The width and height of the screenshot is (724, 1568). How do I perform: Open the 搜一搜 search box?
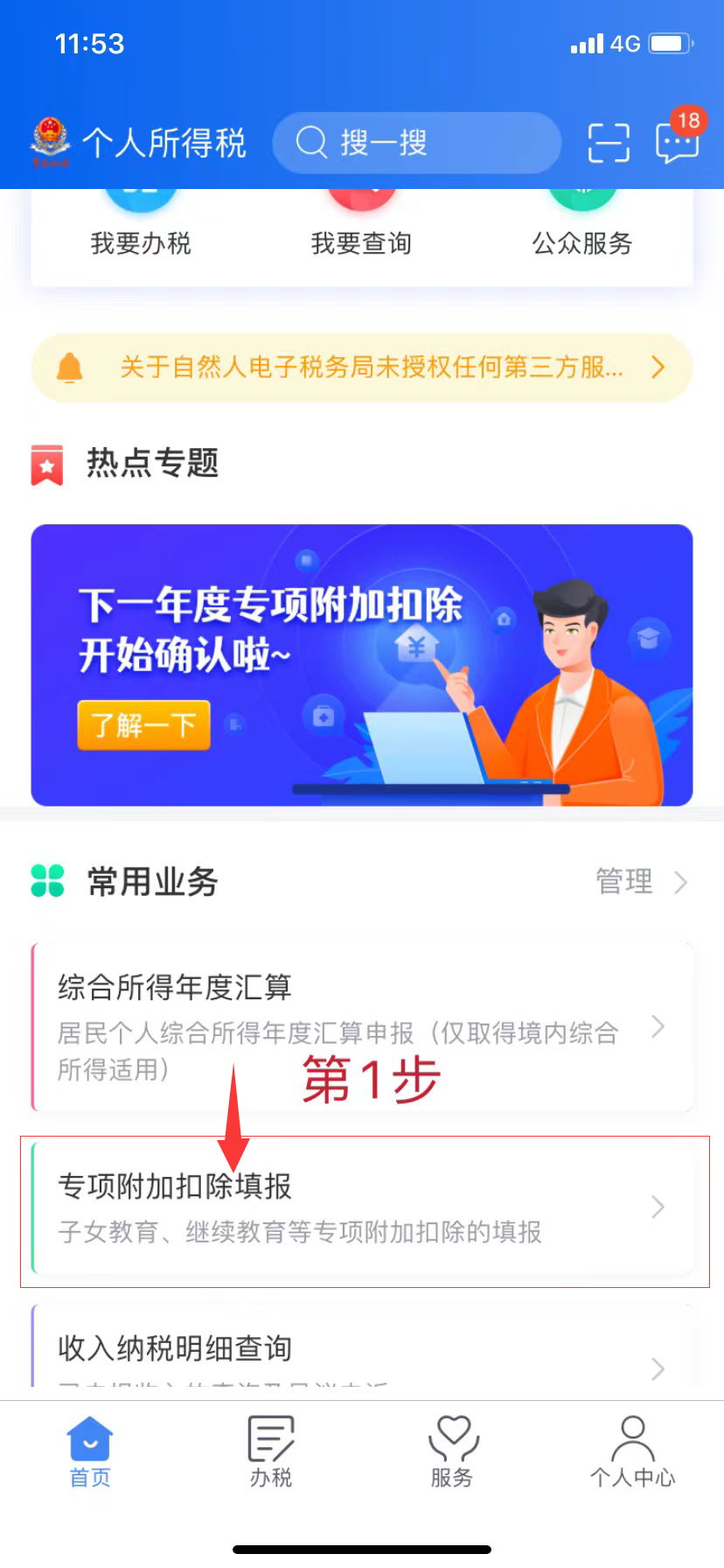tap(416, 143)
